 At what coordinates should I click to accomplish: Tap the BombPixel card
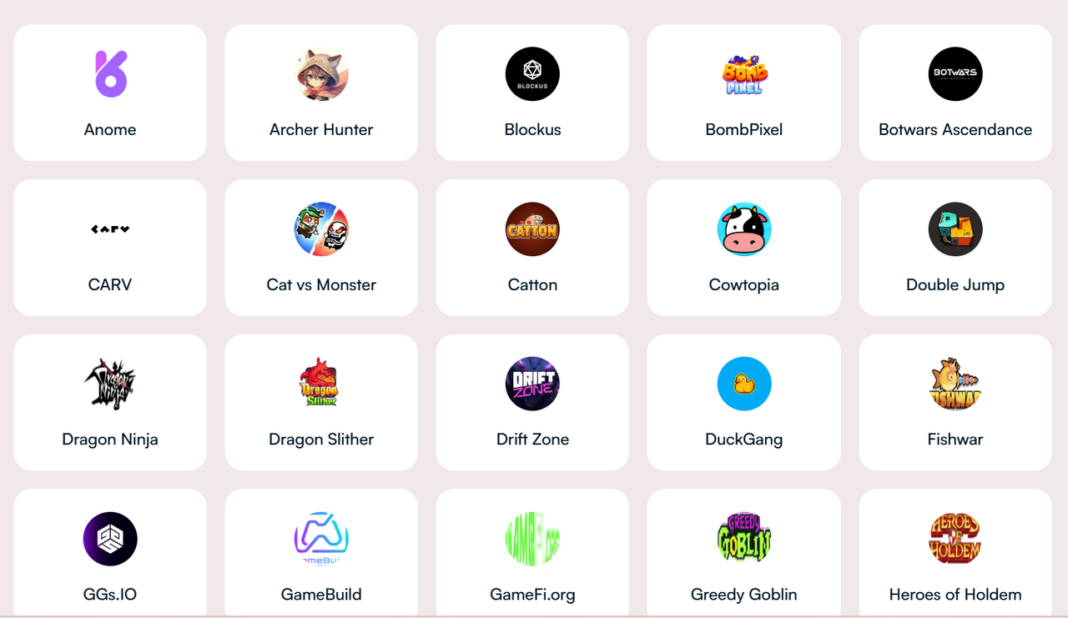coord(743,93)
